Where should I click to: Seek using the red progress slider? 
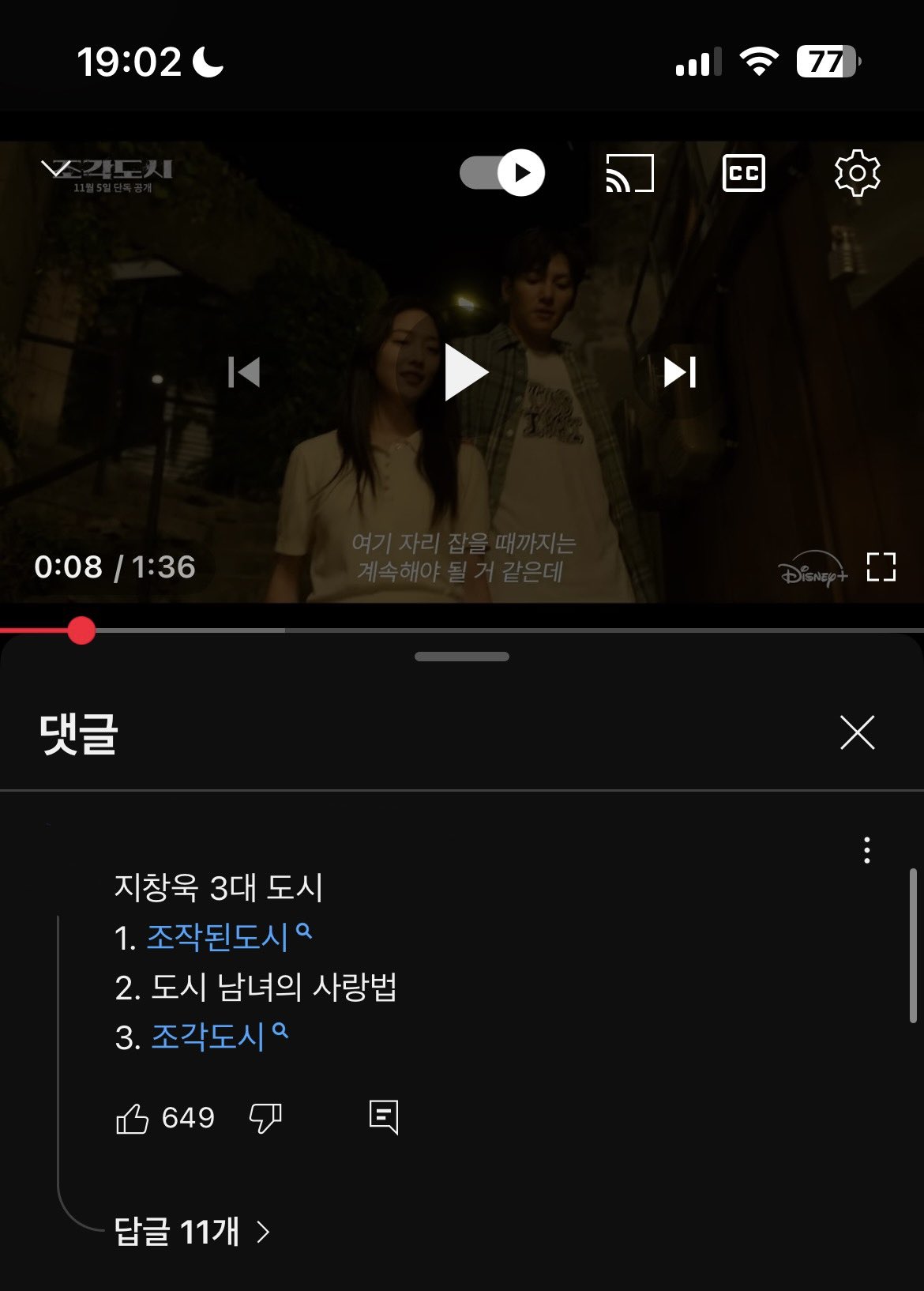(x=80, y=630)
